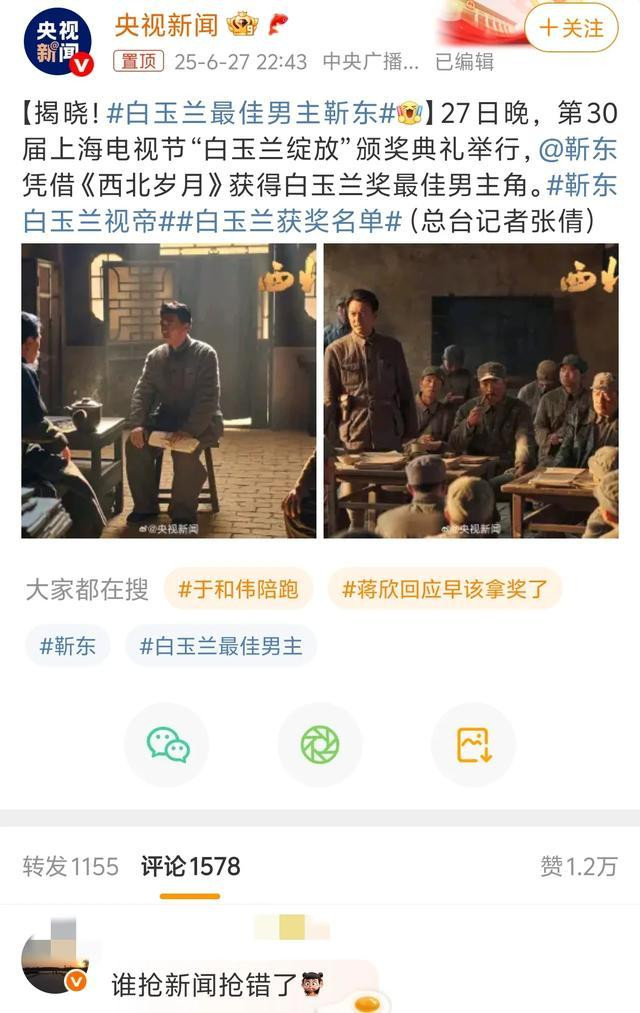The height and width of the screenshot is (1013, 640).
Task: Search trending topic #蒋欣回应早该拿奖了
Action: point(444,590)
